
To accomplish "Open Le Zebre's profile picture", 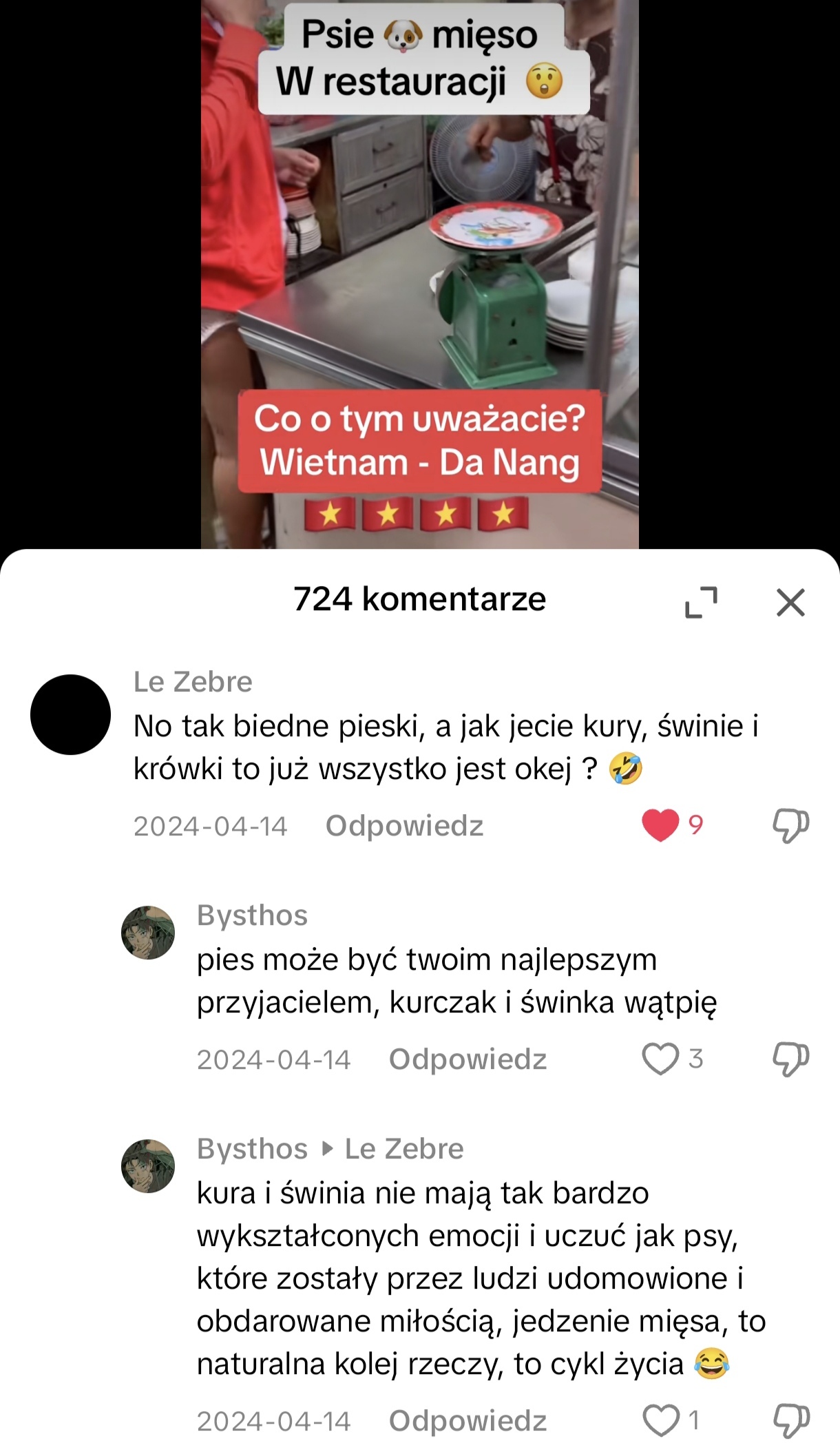I will (x=71, y=715).
